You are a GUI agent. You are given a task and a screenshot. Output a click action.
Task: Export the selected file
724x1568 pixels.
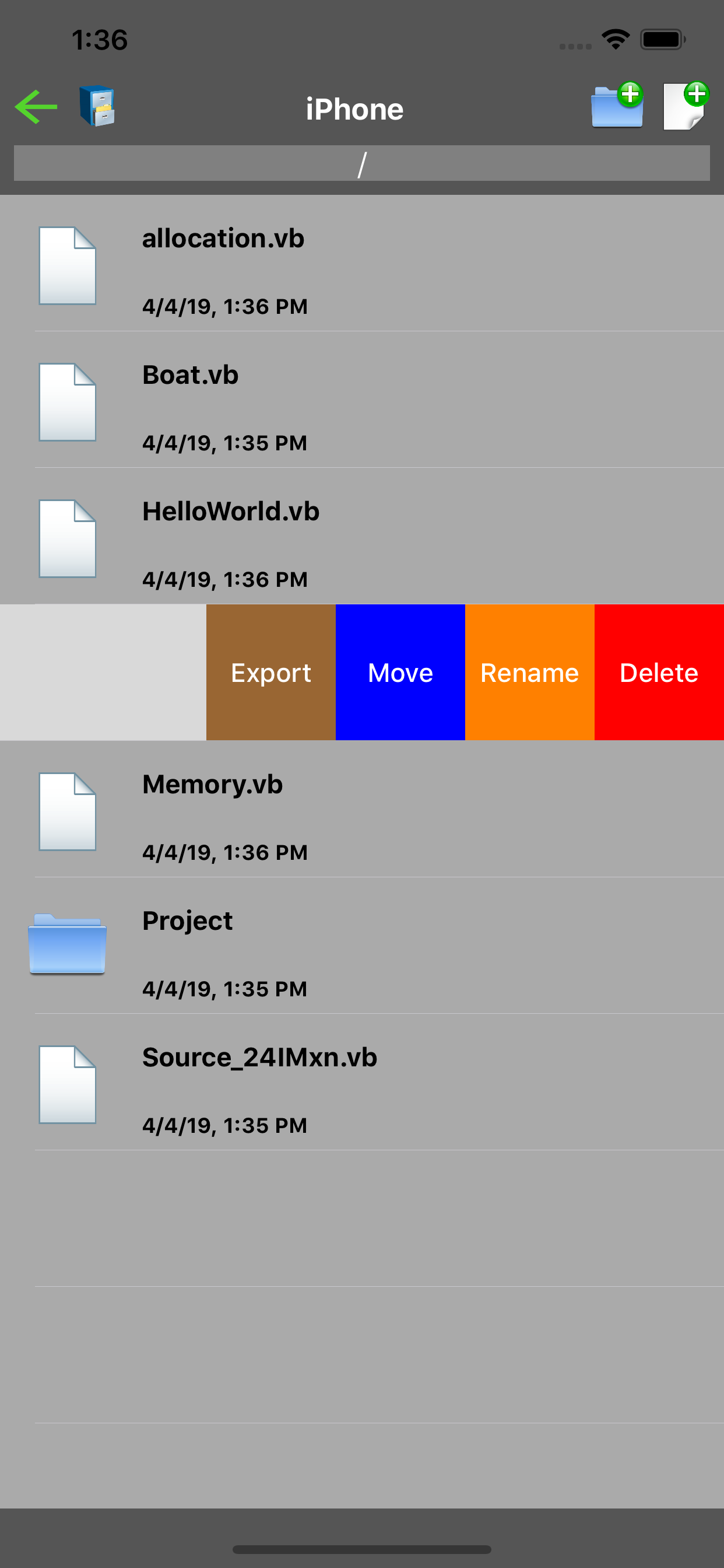tap(270, 672)
